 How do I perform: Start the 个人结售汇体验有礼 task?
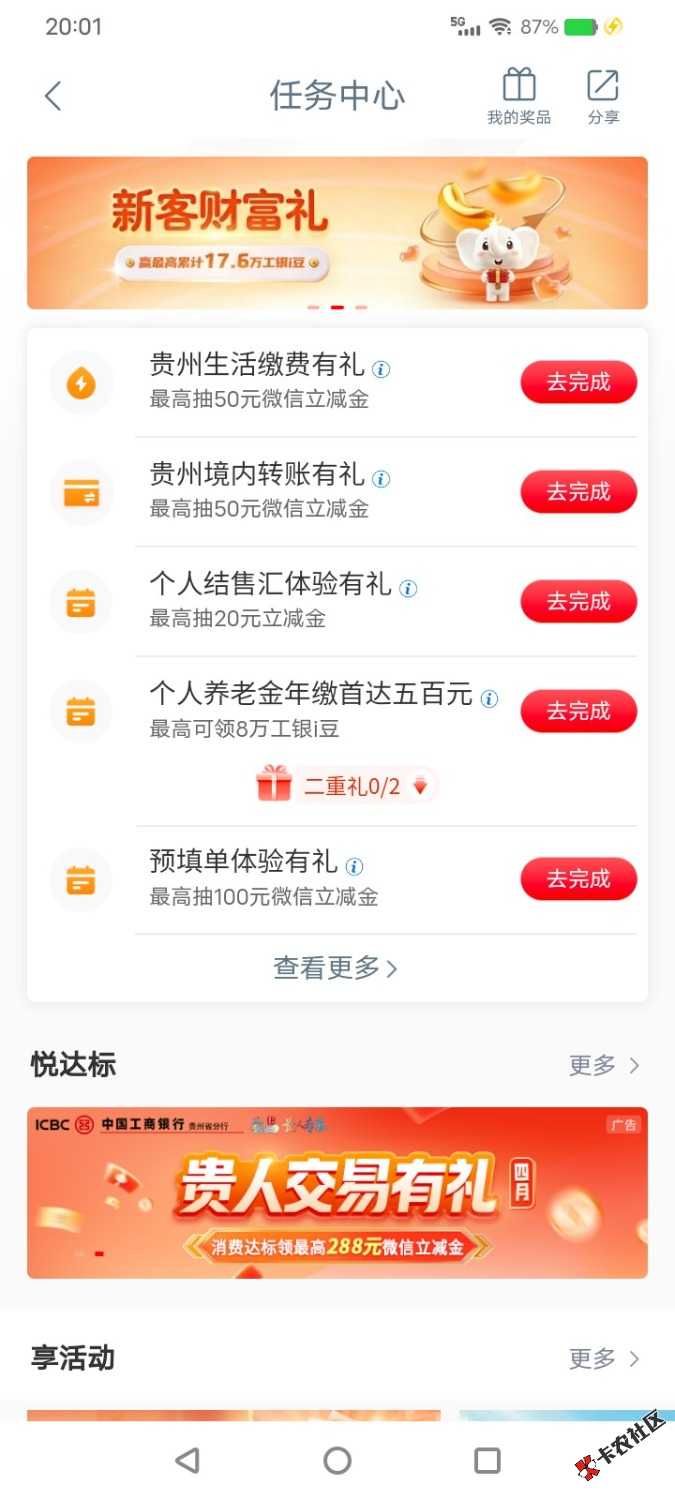578,602
